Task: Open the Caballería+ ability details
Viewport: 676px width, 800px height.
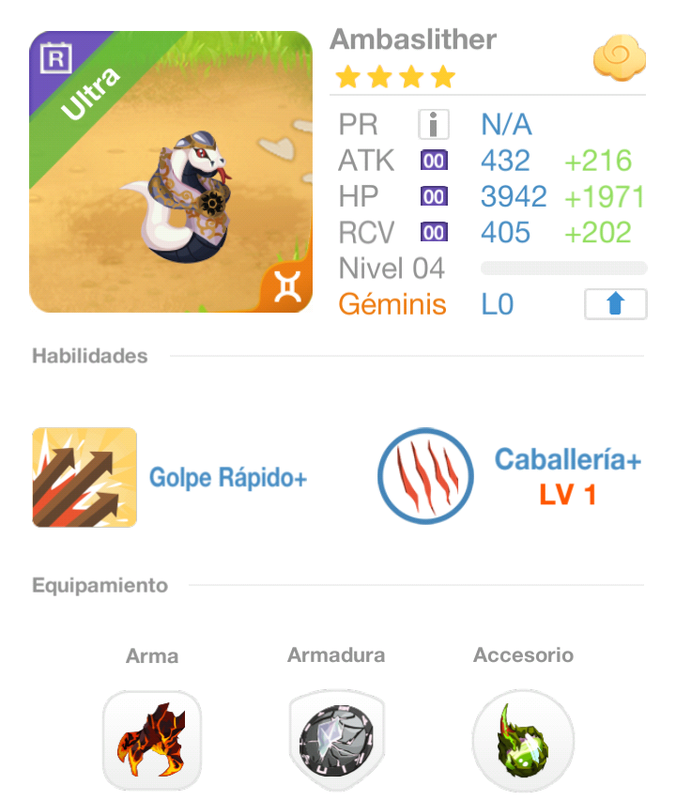Action: [x=426, y=477]
